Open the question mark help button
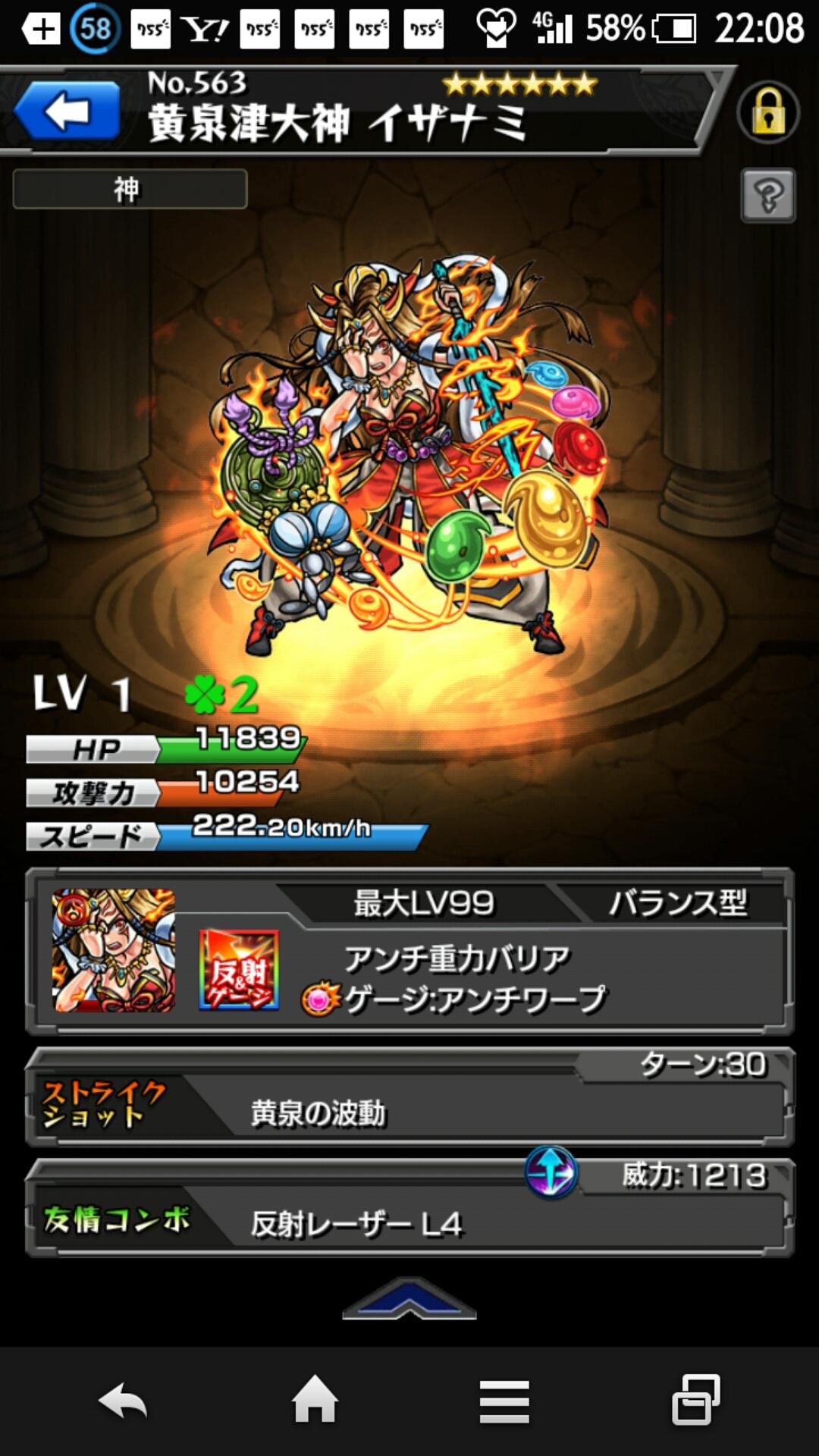Image resolution: width=819 pixels, height=1456 pixels. (767, 196)
